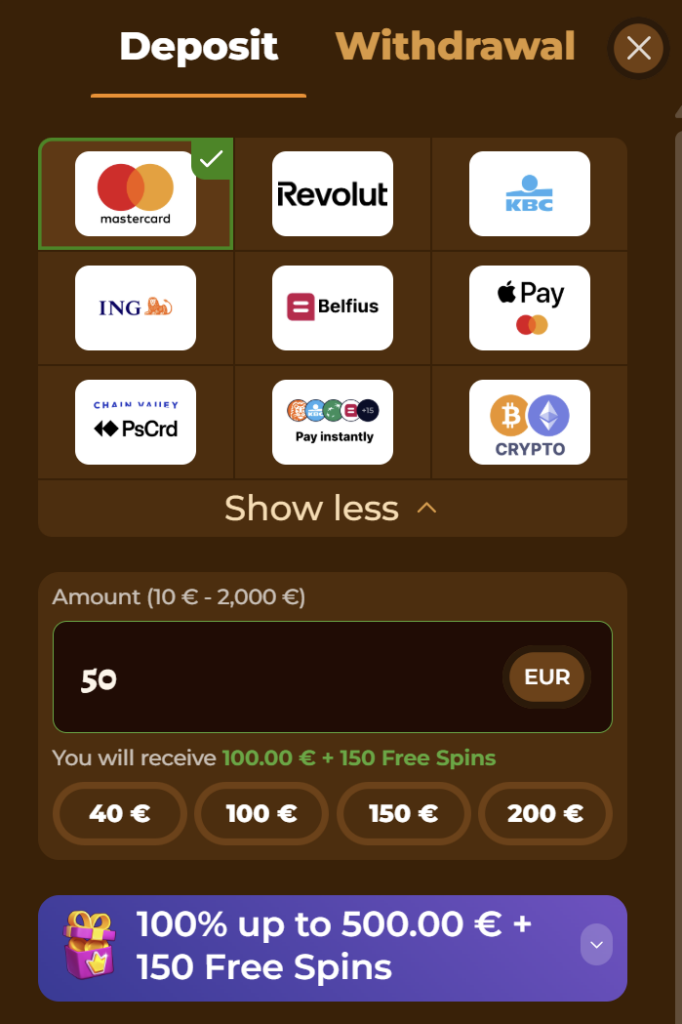The height and width of the screenshot is (1024, 682).
Task: Set amount to 100 €
Action: pos(261,814)
